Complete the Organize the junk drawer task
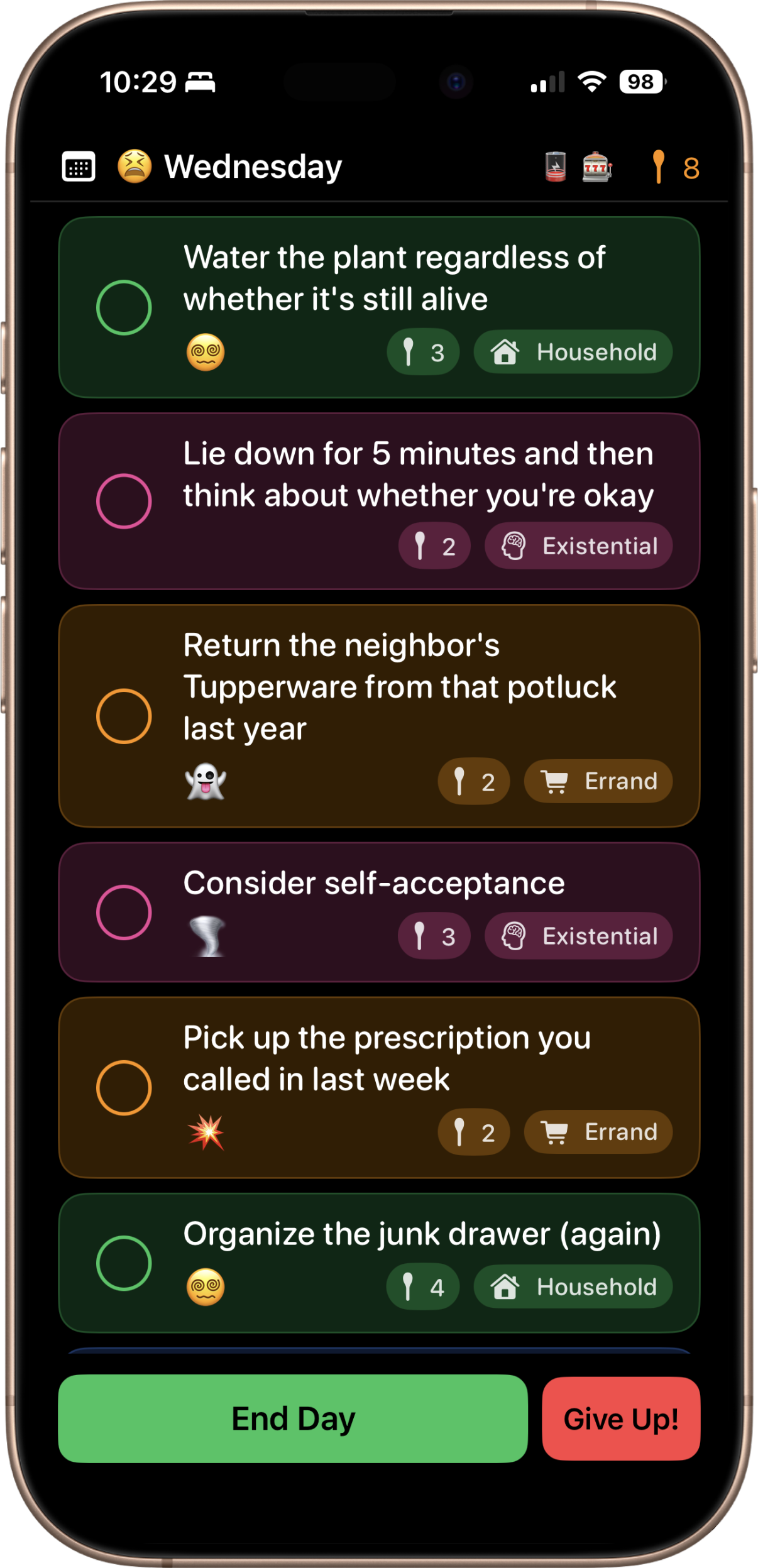758x1568 pixels. point(124,1261)
